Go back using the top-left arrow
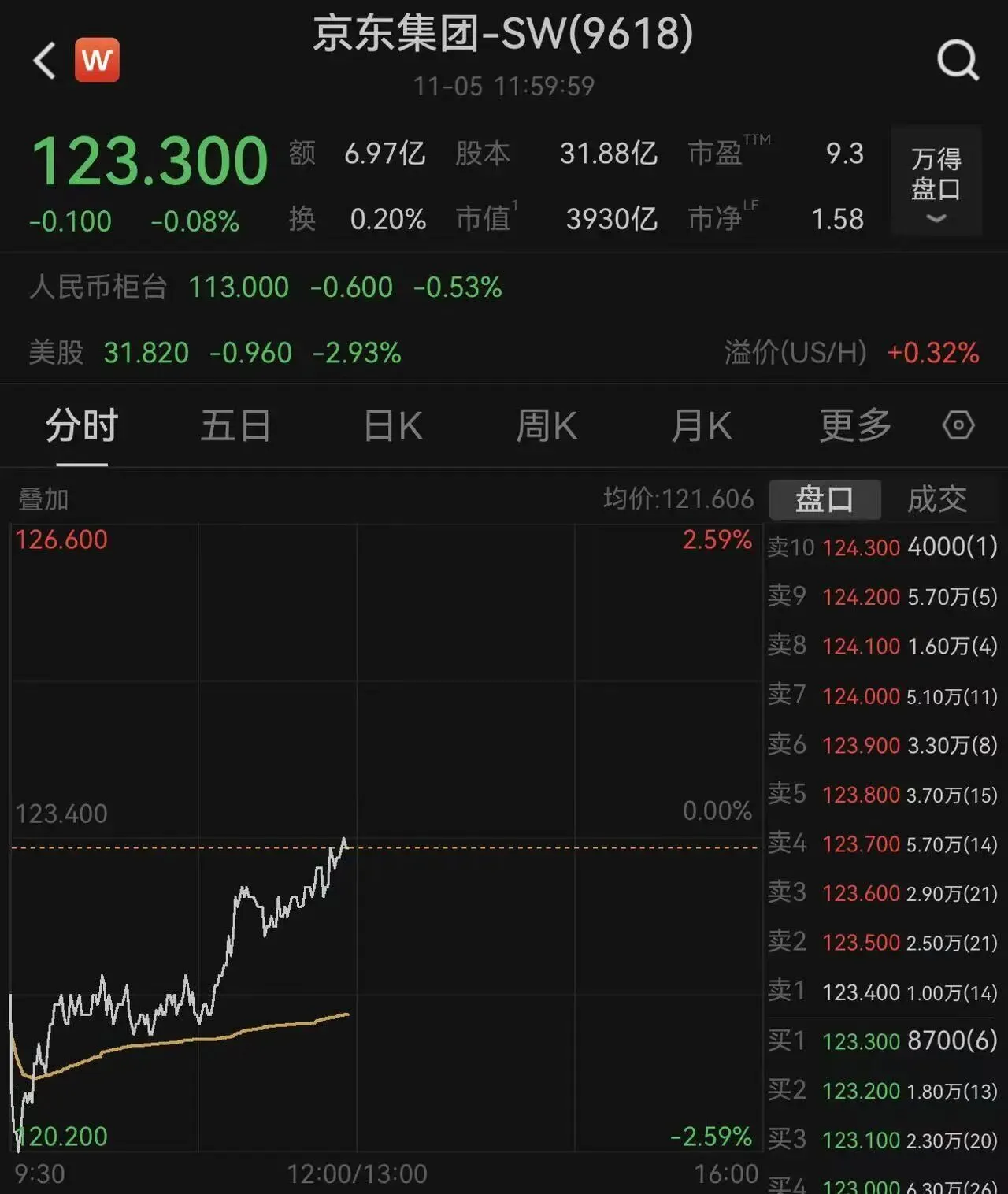 (45, 61)
